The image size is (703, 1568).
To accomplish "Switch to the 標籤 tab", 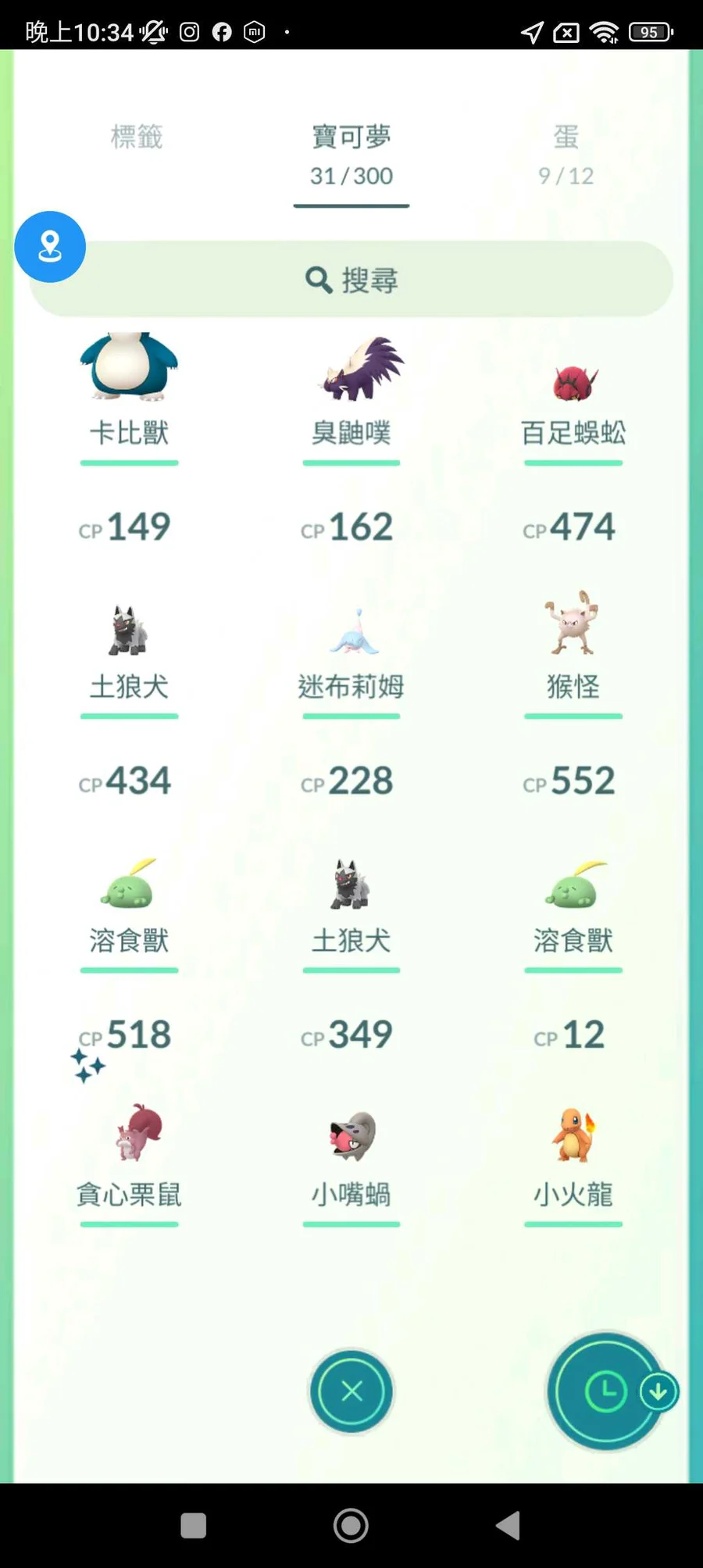I will click(x=136, y=138).
